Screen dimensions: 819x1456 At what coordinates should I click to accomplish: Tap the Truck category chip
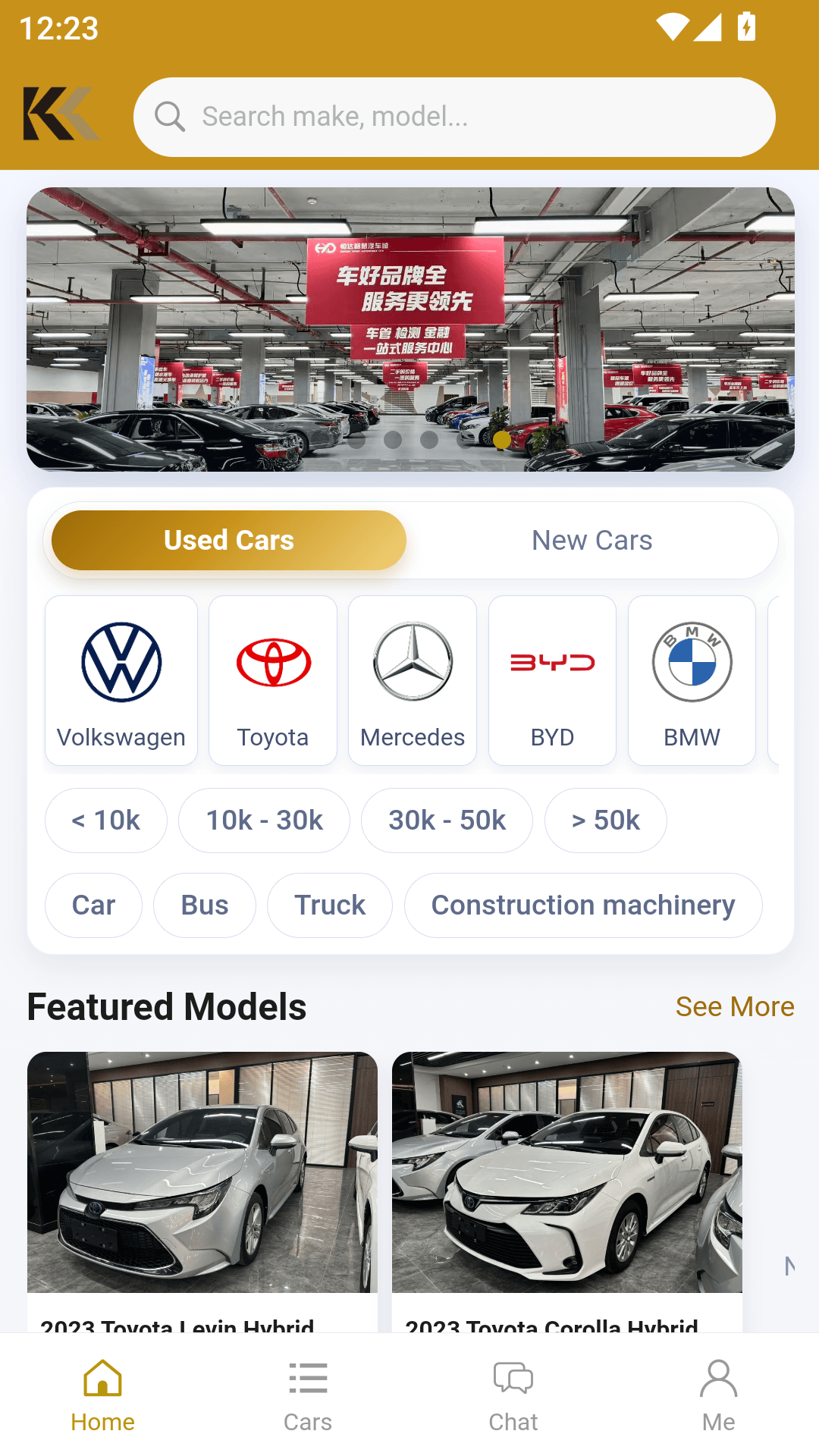[330, 905]
